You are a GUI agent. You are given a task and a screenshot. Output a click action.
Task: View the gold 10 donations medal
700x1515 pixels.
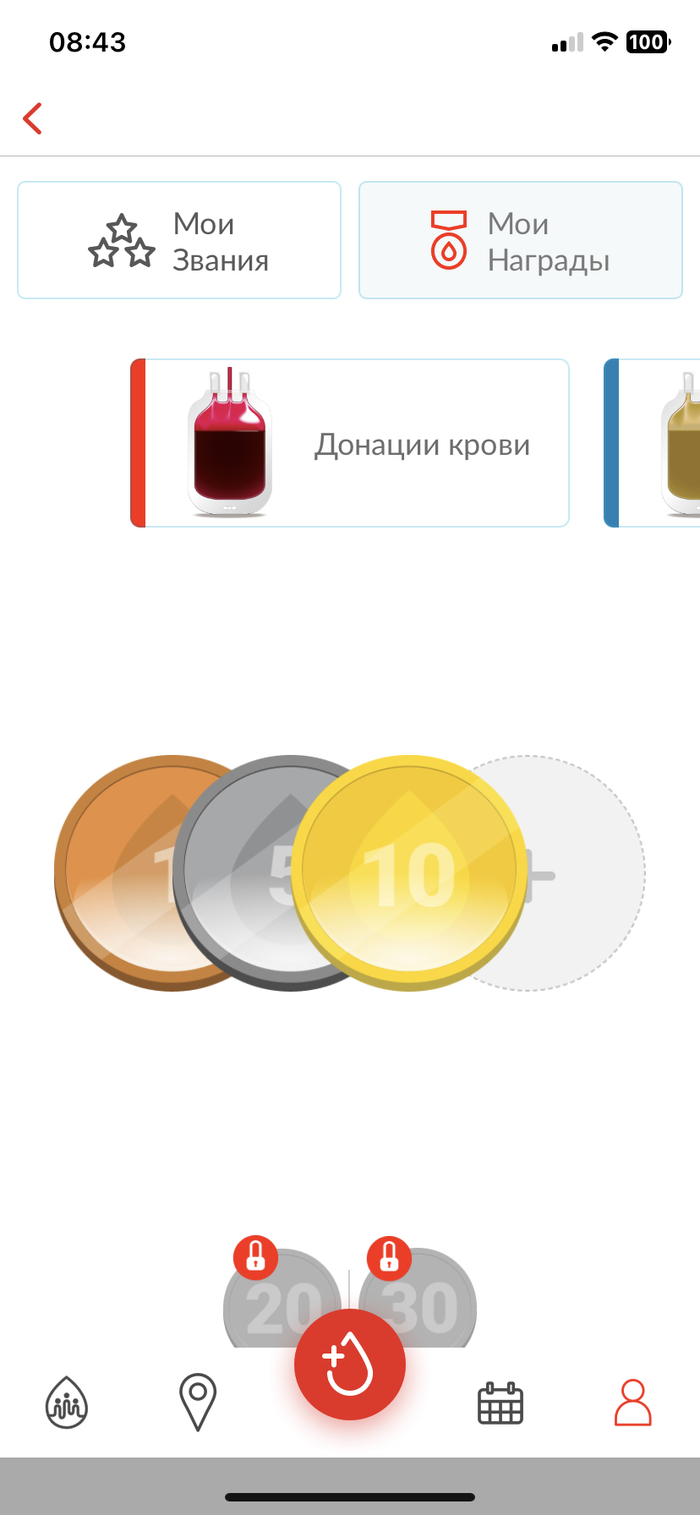[408, 873]
